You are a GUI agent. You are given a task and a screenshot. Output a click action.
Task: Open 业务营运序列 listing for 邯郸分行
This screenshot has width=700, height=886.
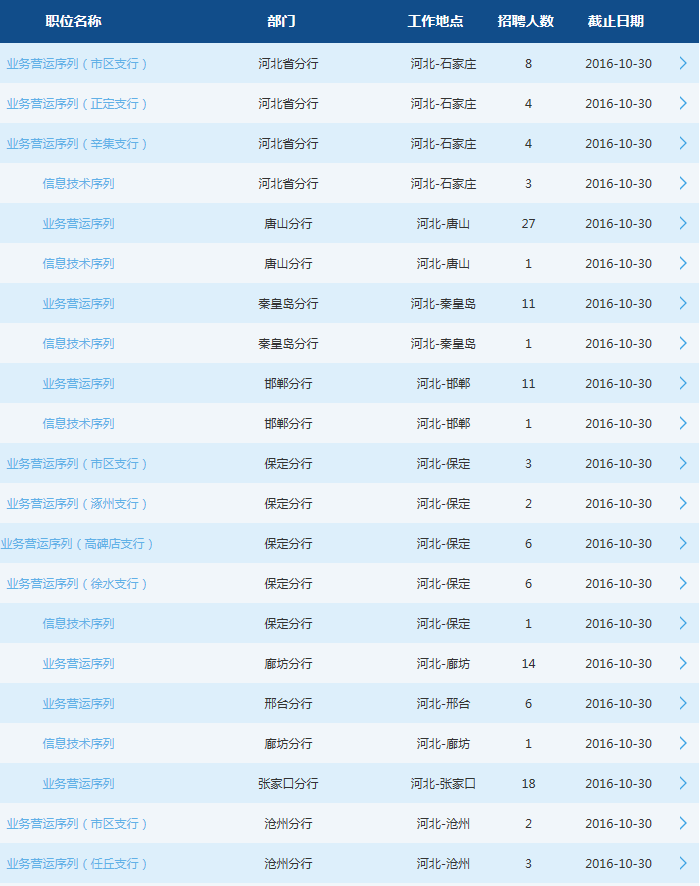tap(78, 384)
